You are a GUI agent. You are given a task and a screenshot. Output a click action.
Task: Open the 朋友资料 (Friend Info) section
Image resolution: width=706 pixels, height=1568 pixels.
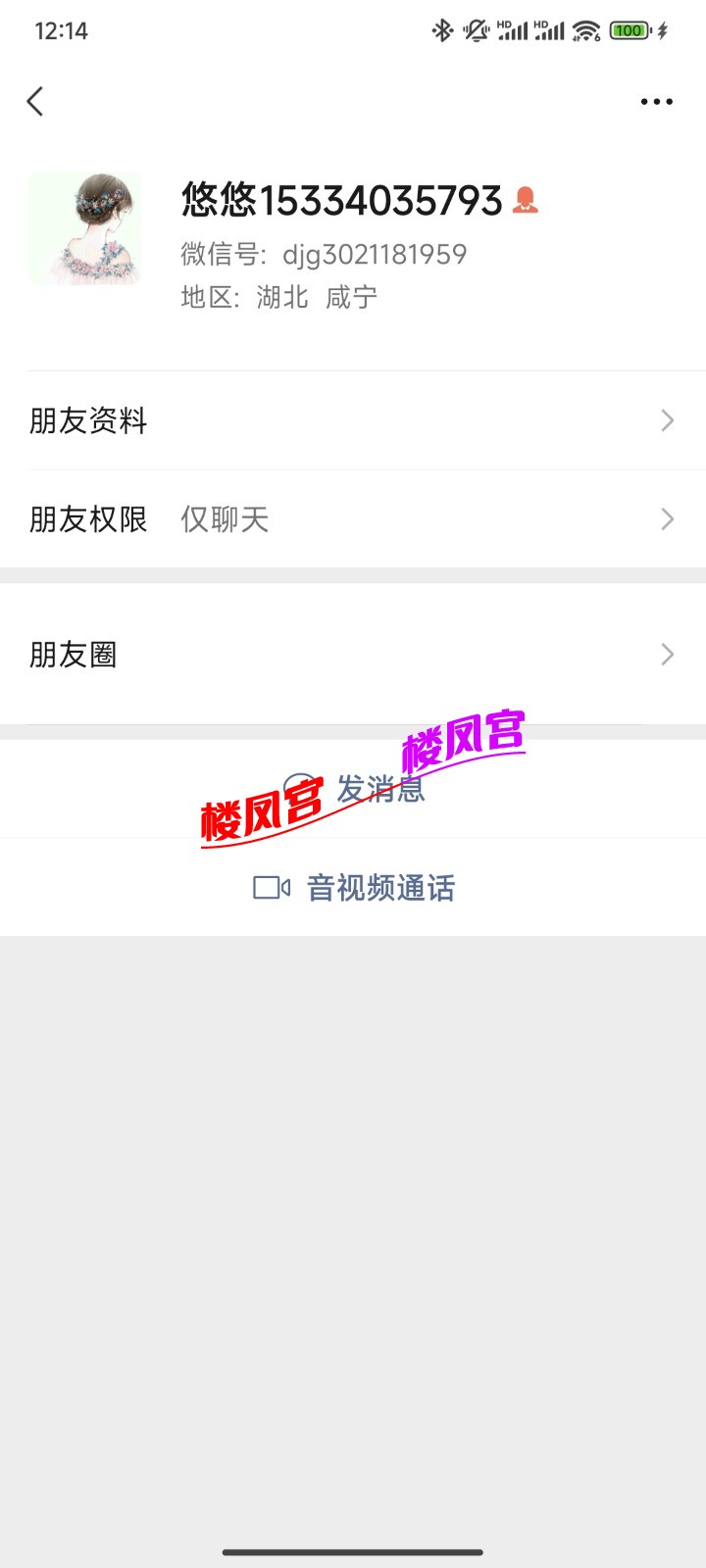pyautogui.click(x=353, y=420)
